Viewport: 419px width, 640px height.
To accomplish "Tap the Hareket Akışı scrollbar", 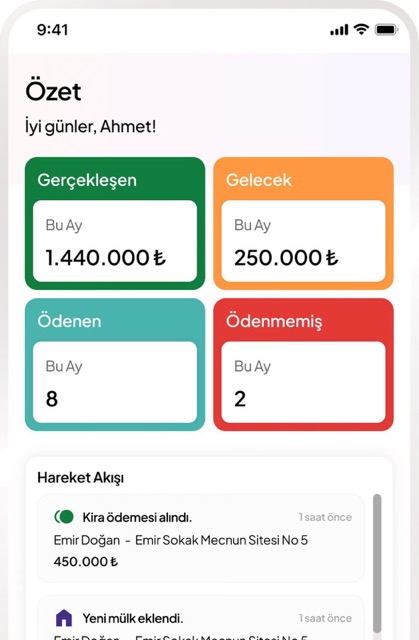I will (x=377, y=563).
